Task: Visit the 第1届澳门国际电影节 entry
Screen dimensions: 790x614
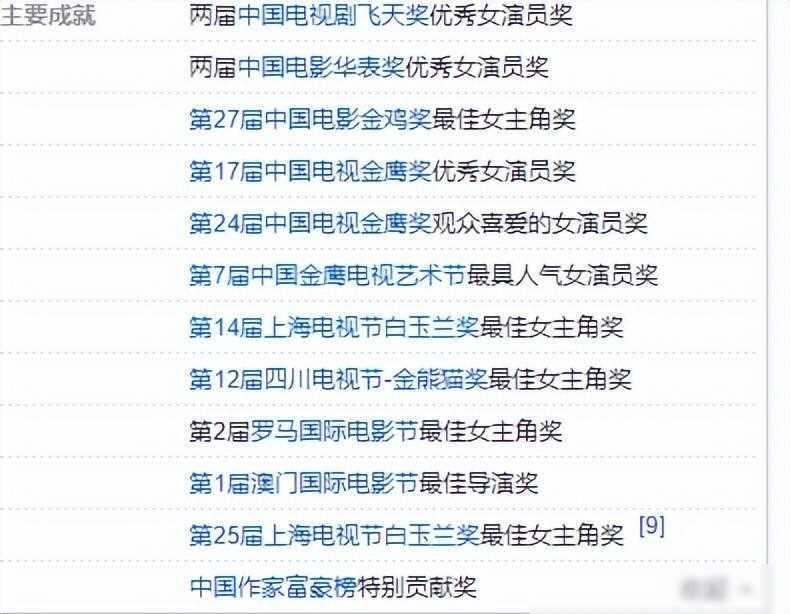Action: click(x=302, y=483)
